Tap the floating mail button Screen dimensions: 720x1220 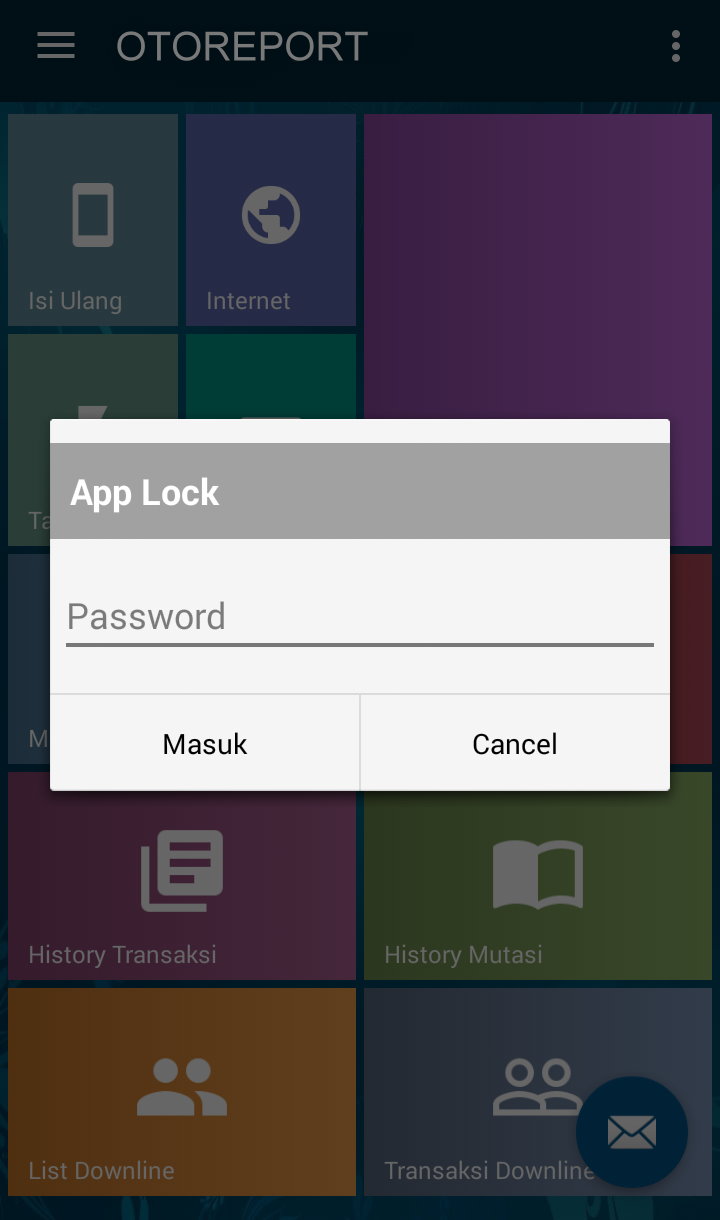[x=632, y=1132]
